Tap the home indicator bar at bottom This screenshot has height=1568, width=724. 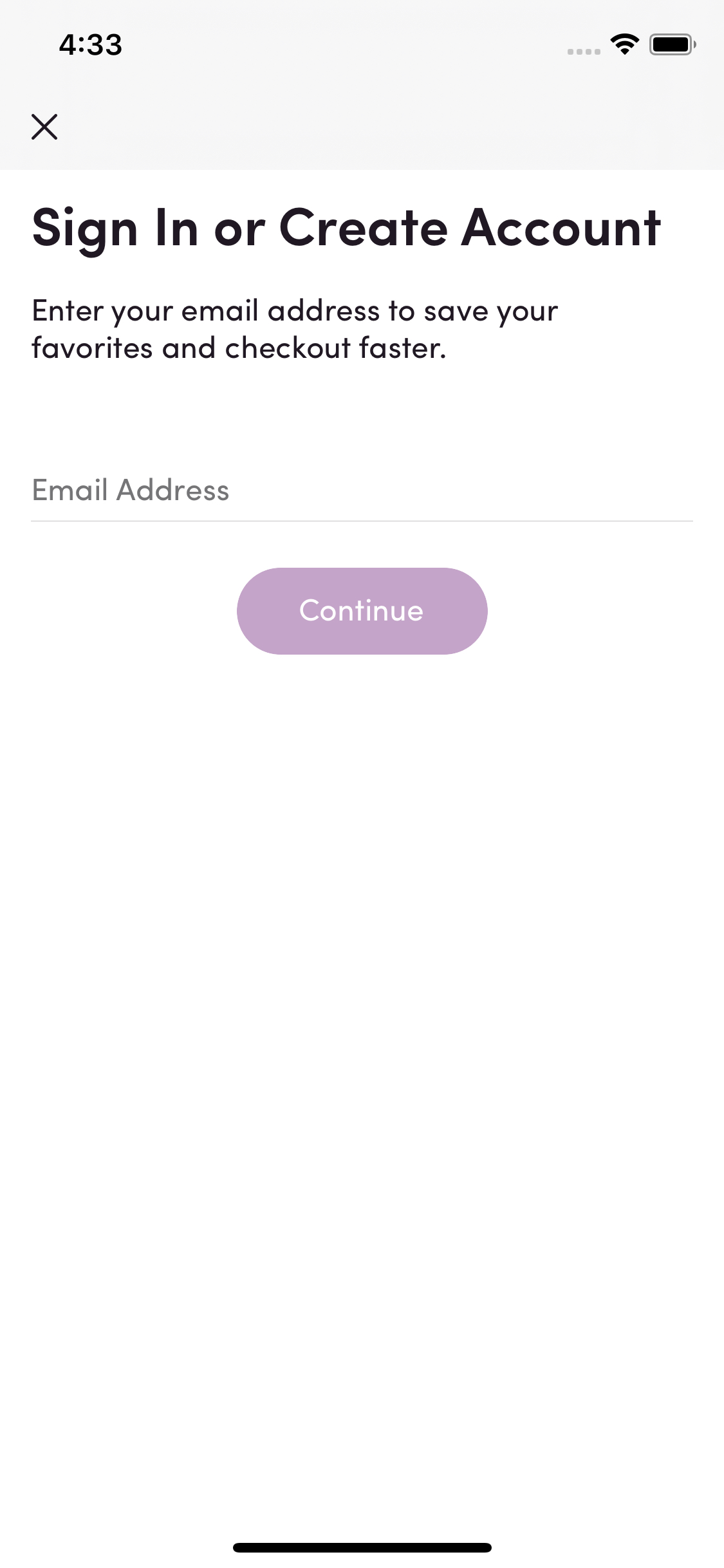click(x=362, y=1547)
